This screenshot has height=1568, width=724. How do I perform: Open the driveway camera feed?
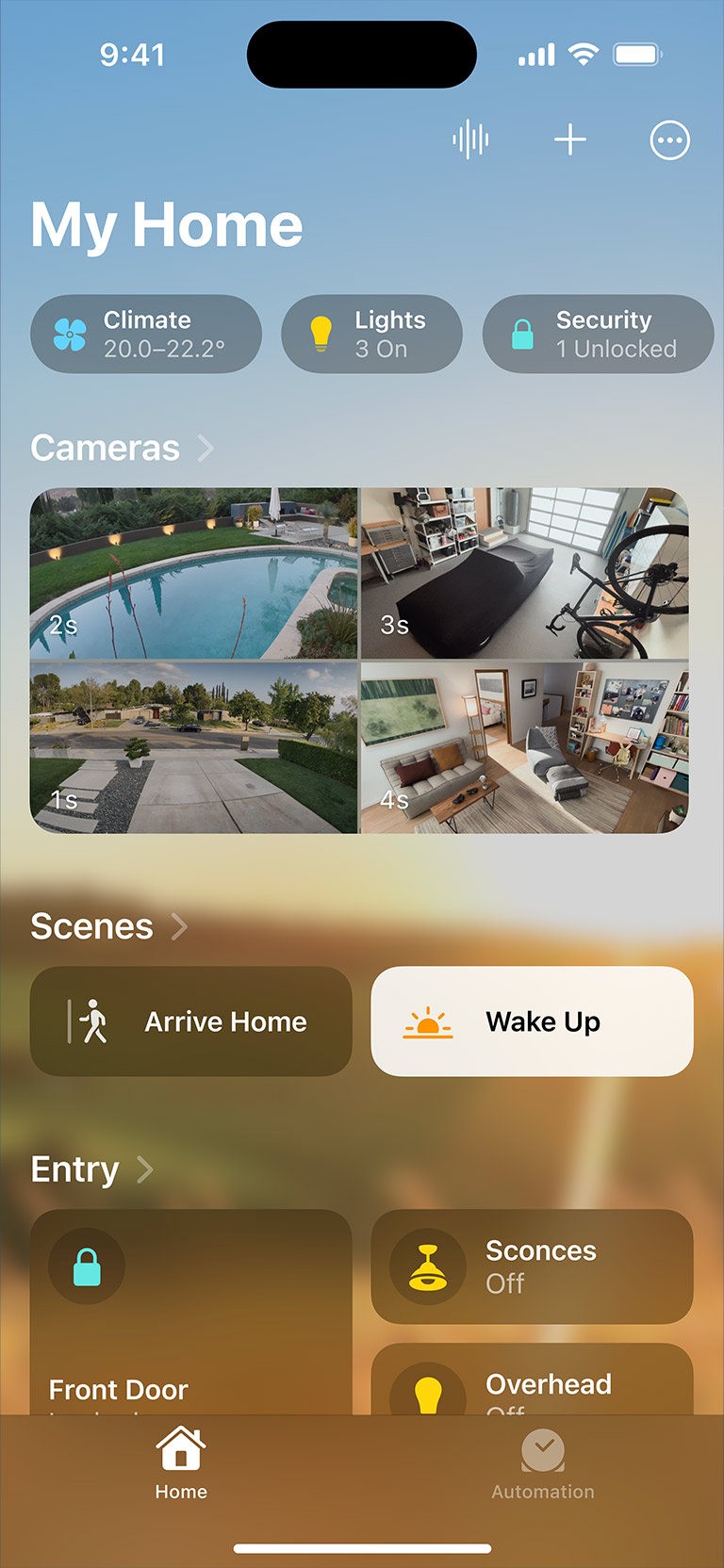(194, 748)
